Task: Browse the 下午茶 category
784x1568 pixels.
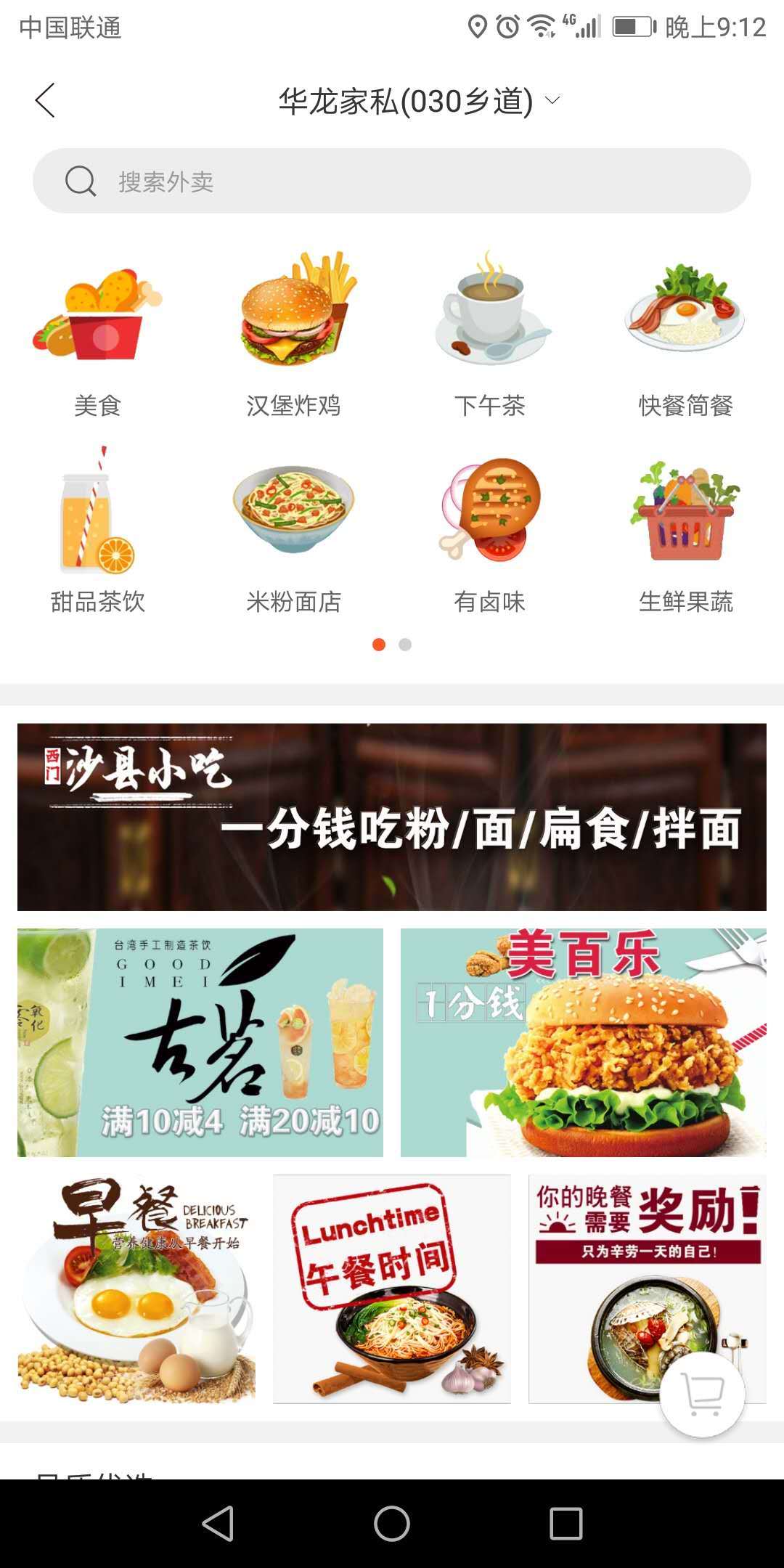Action: point(490,334)
